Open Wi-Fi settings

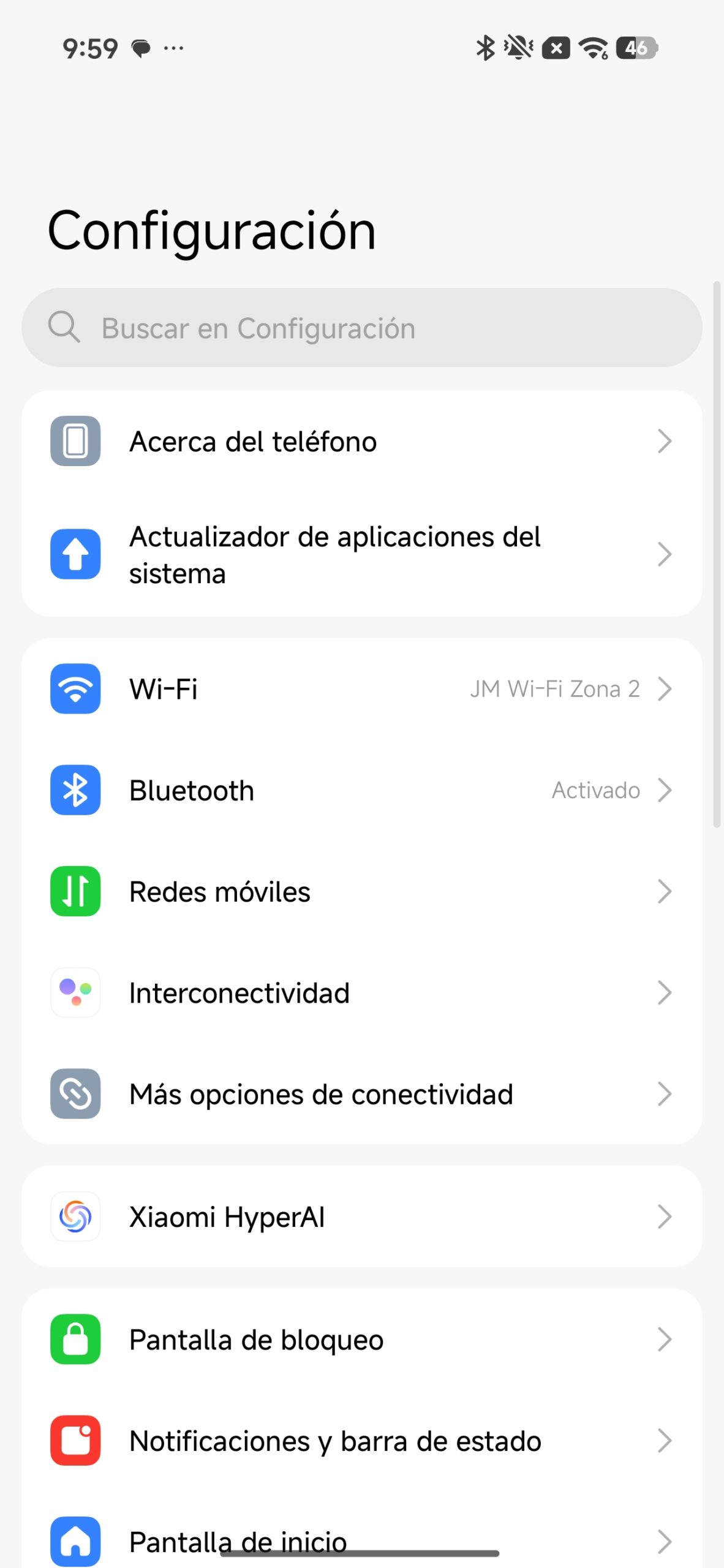tap(361, 689)
